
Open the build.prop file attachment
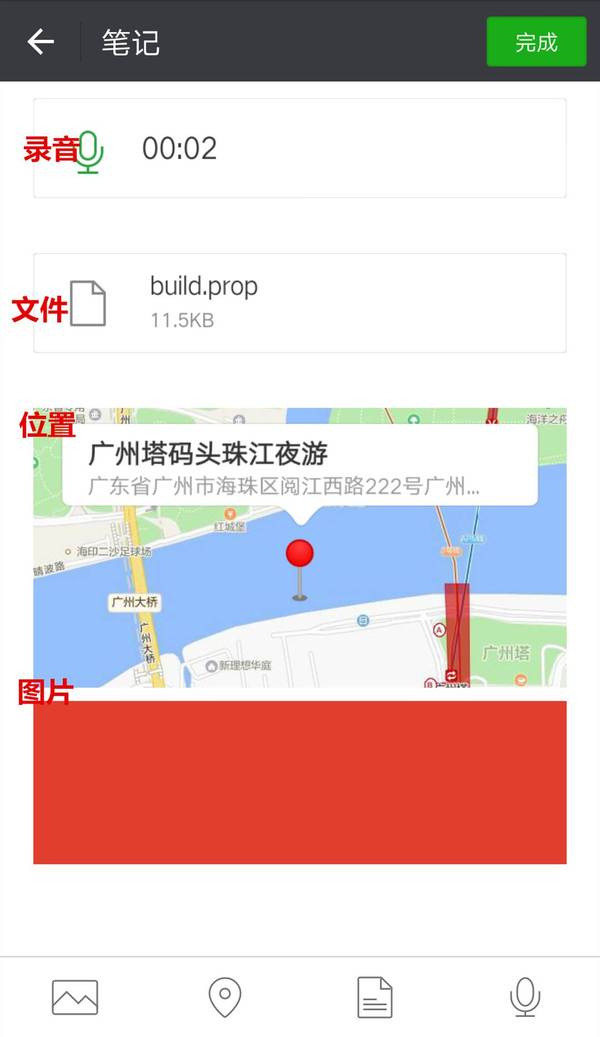coord(300,302)
